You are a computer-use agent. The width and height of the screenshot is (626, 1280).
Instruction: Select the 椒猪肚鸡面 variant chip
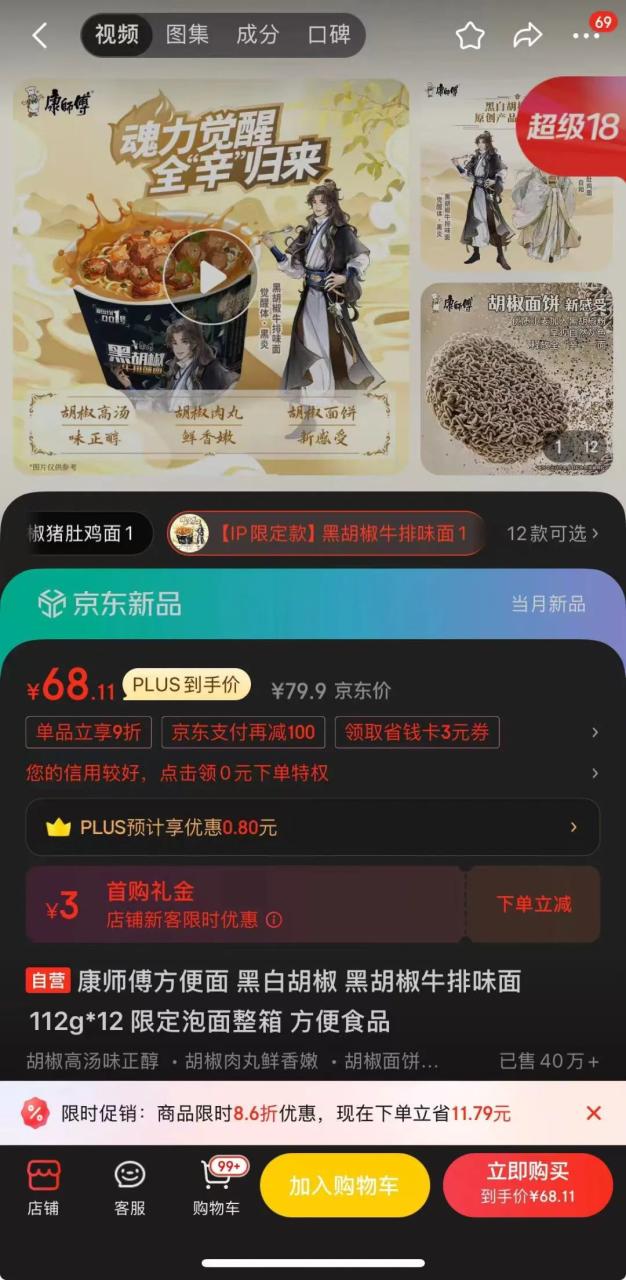[x=82, y=533]
